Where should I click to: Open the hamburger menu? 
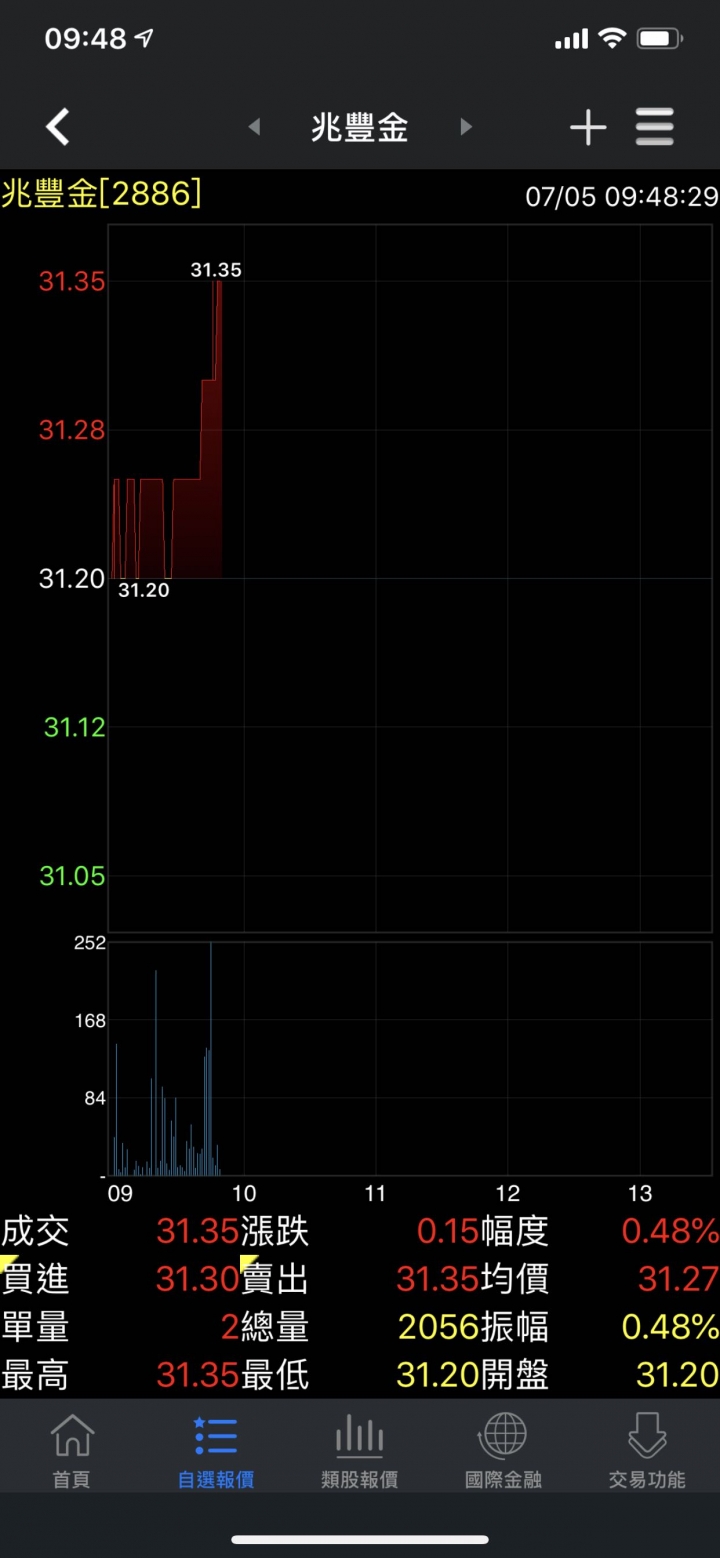[655, 127]
